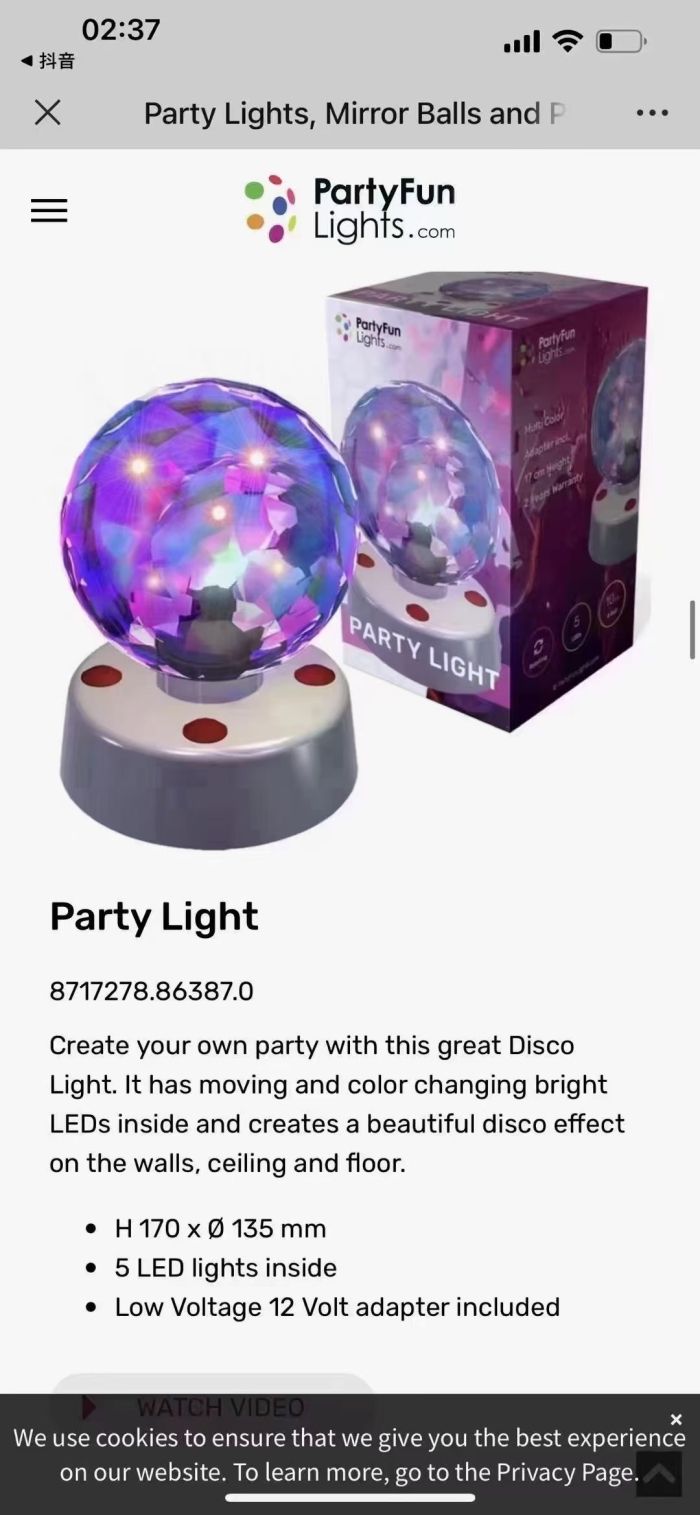Return to the previous Douyin app
The height and width of the screenshot is (1515, 700).
tap(47, 61)
